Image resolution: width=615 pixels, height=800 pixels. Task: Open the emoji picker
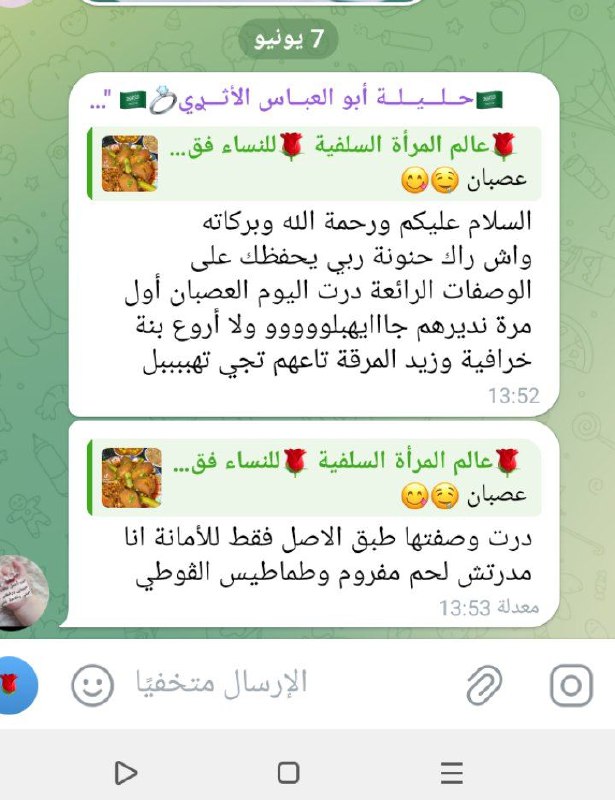coord(91,685)
